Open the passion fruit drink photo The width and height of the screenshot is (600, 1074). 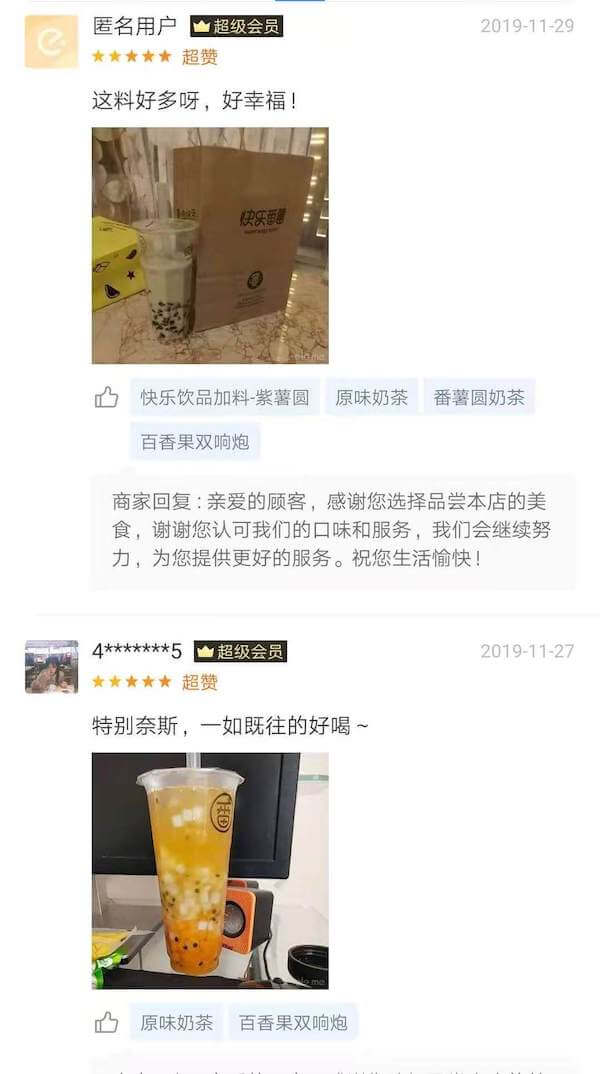point(210,871)
